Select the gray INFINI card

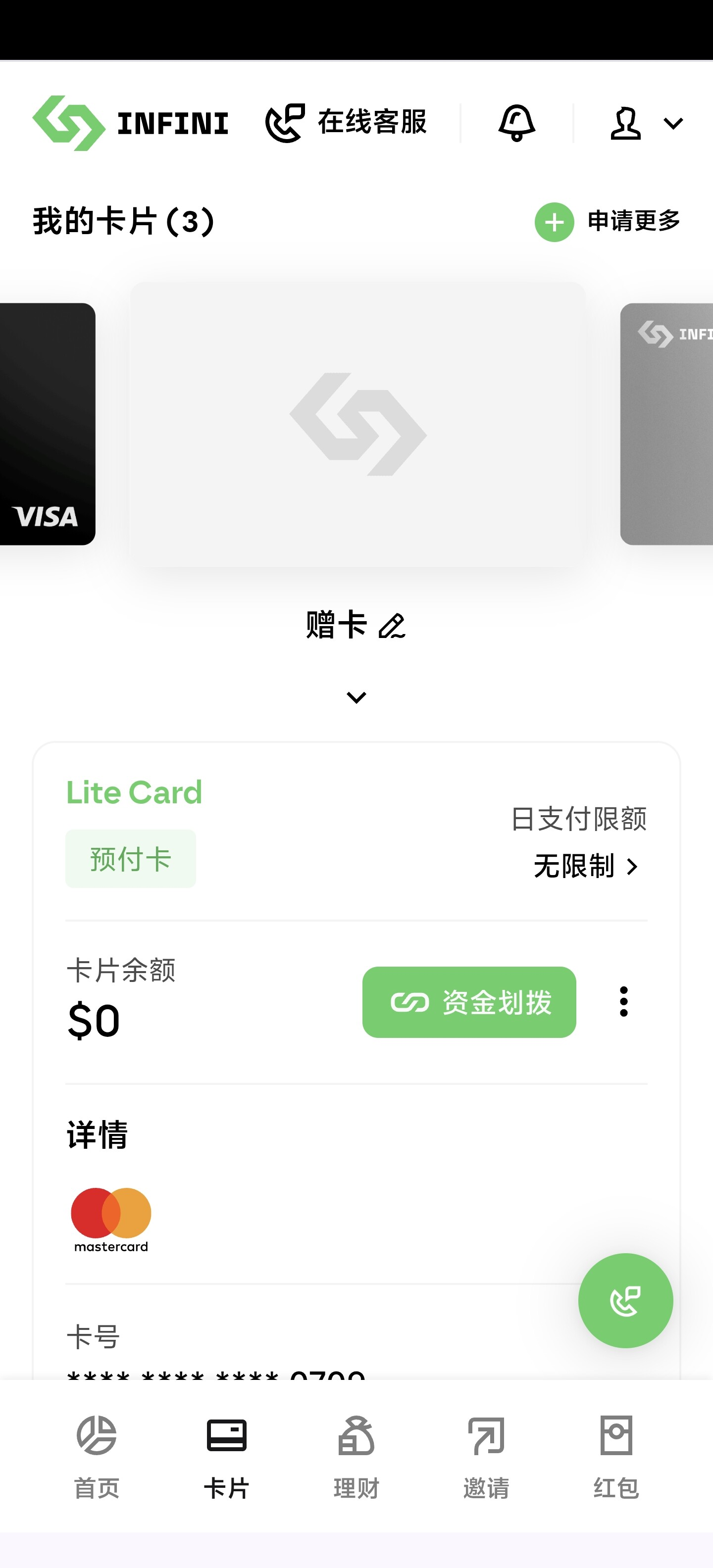point(667,424)
